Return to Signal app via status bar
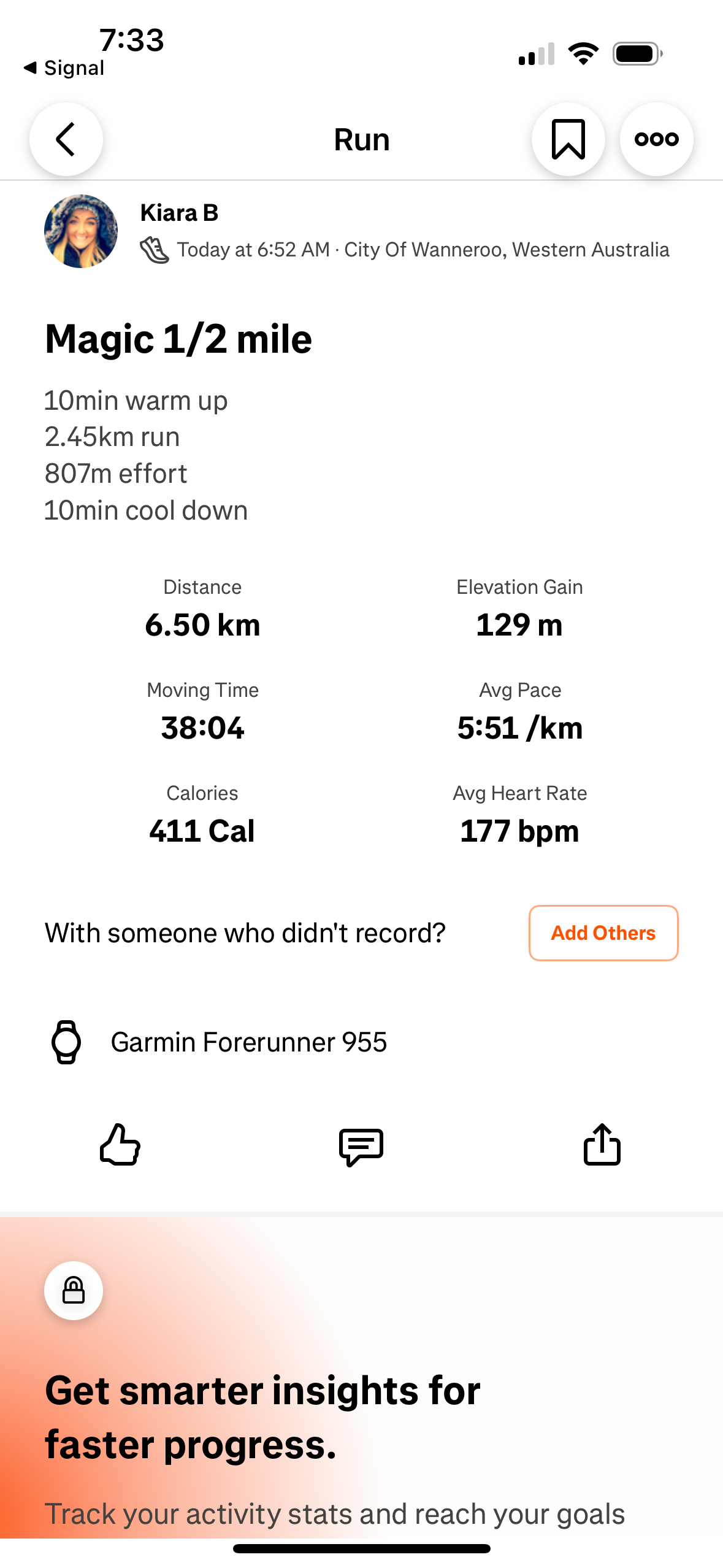The width and height of the screenshot is (723, 1568). (x=64, y=68)
